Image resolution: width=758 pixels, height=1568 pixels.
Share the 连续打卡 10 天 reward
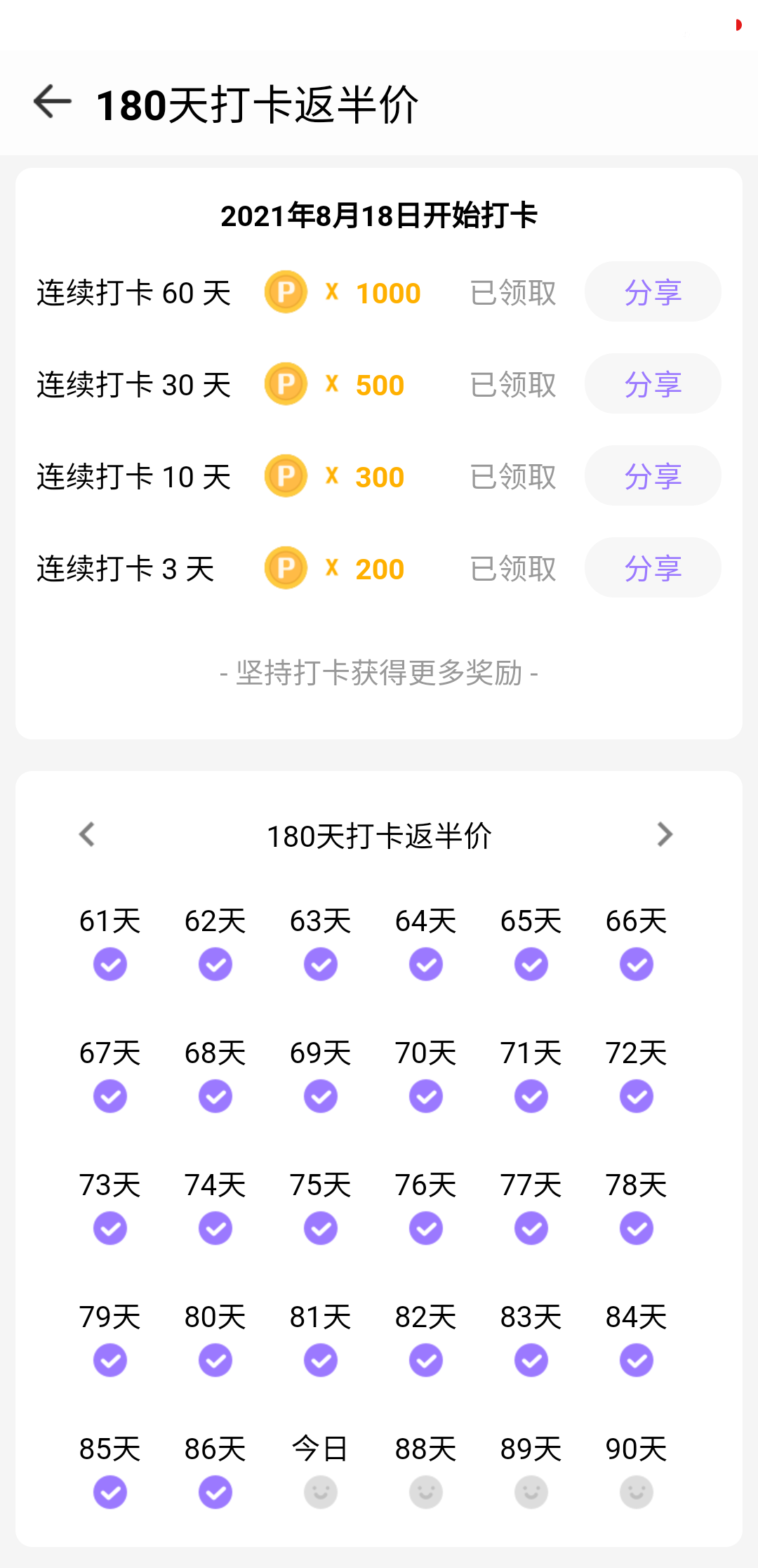[653, 476]
